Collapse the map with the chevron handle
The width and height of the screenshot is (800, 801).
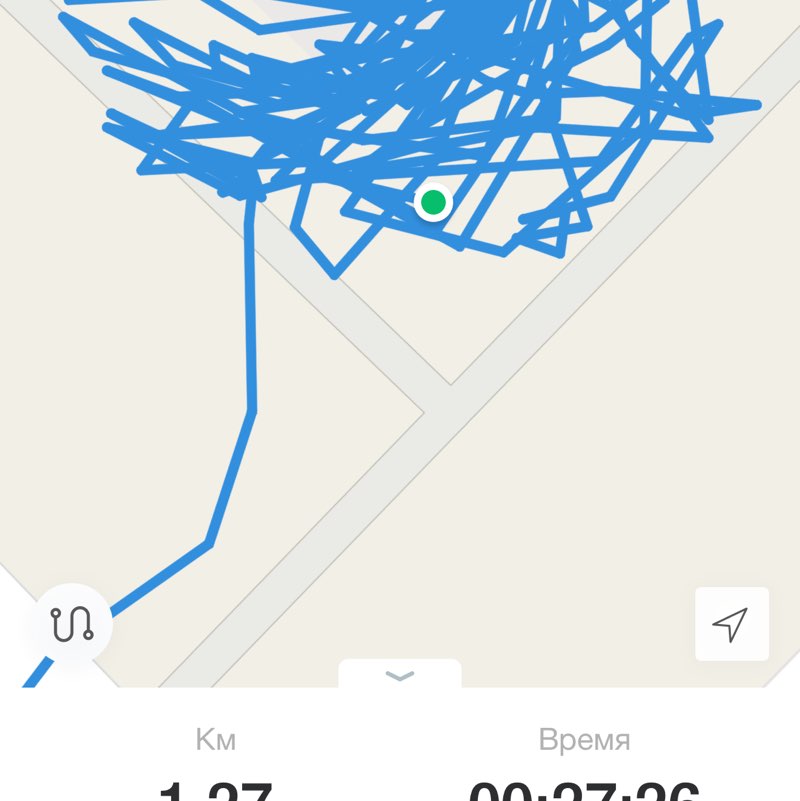(x=400, y=676)
